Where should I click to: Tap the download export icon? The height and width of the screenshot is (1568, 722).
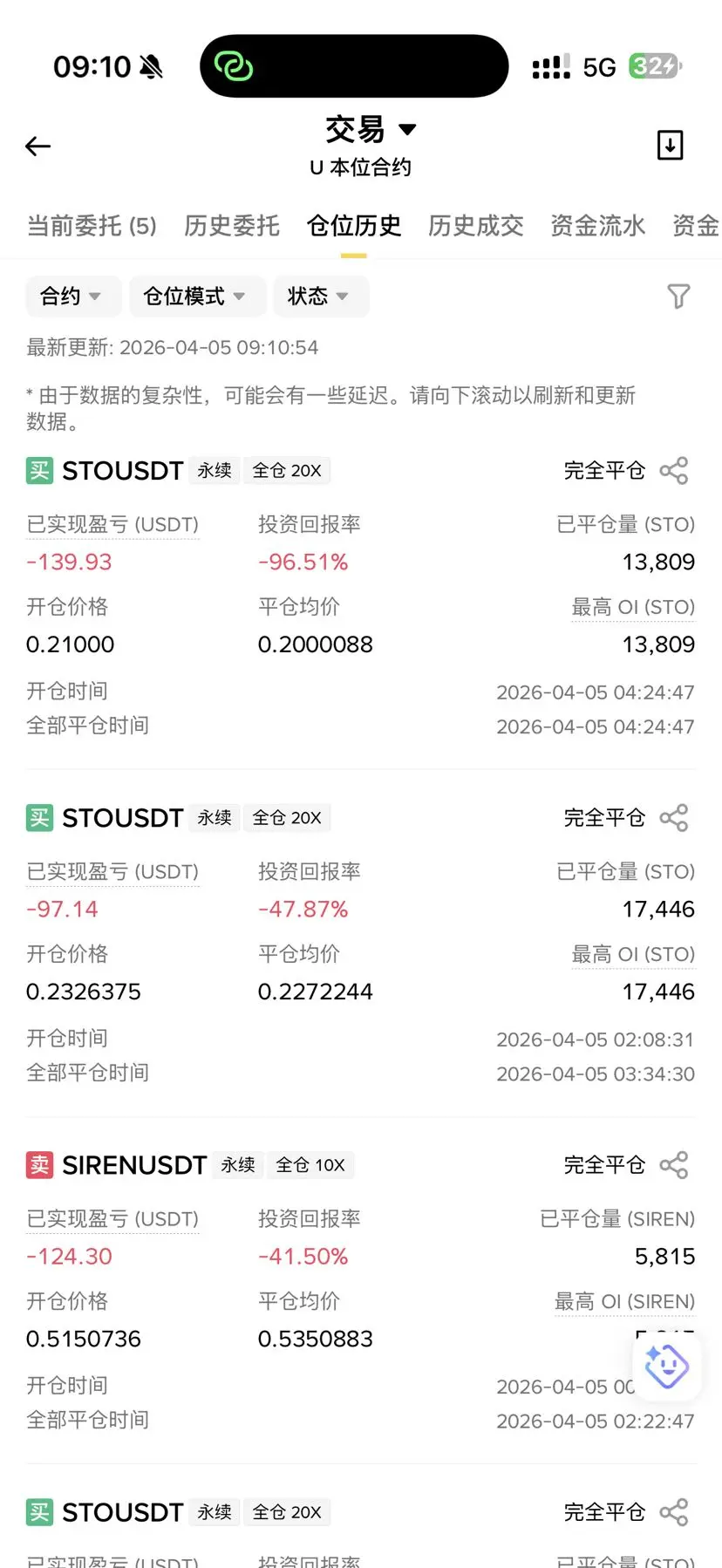click(x=670, y=146)
